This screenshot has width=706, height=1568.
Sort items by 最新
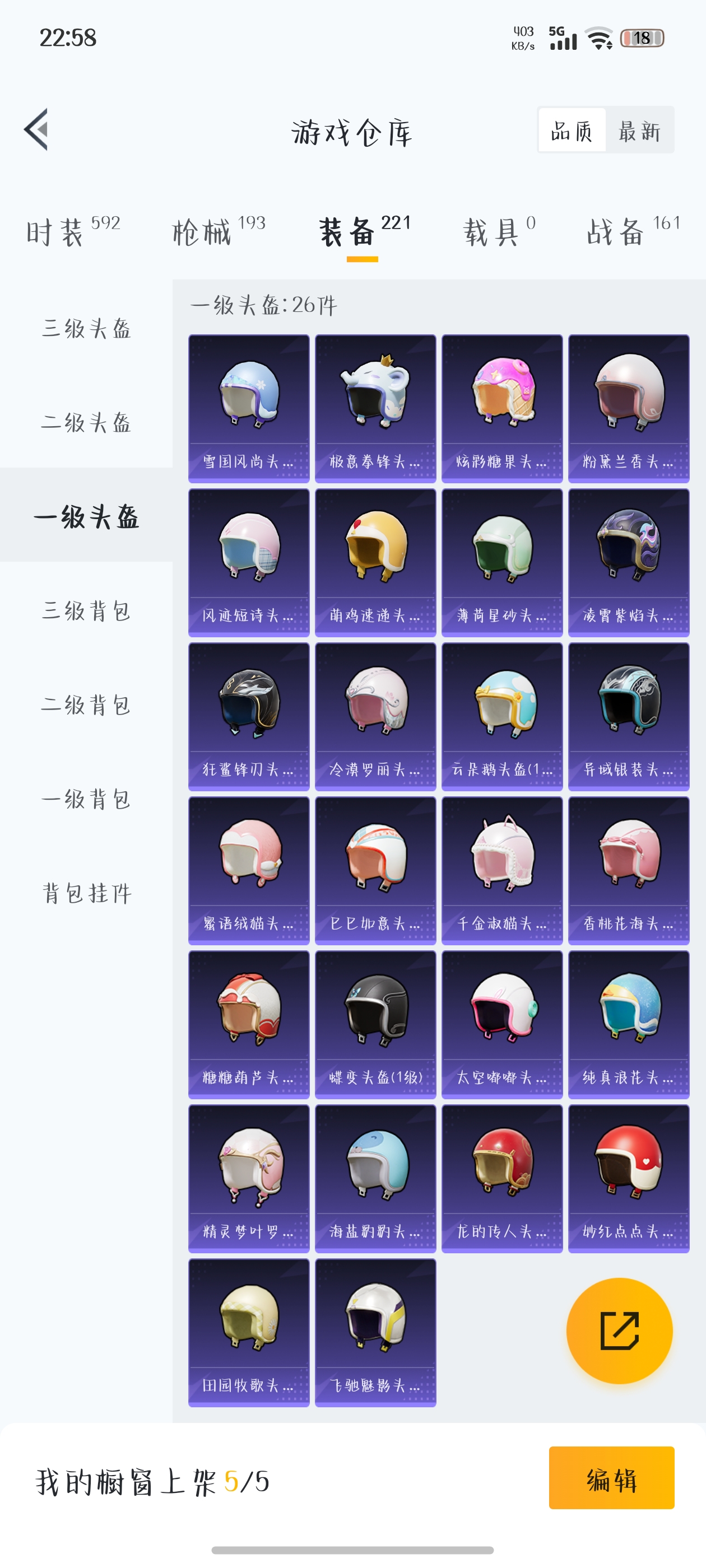(639, 130)
